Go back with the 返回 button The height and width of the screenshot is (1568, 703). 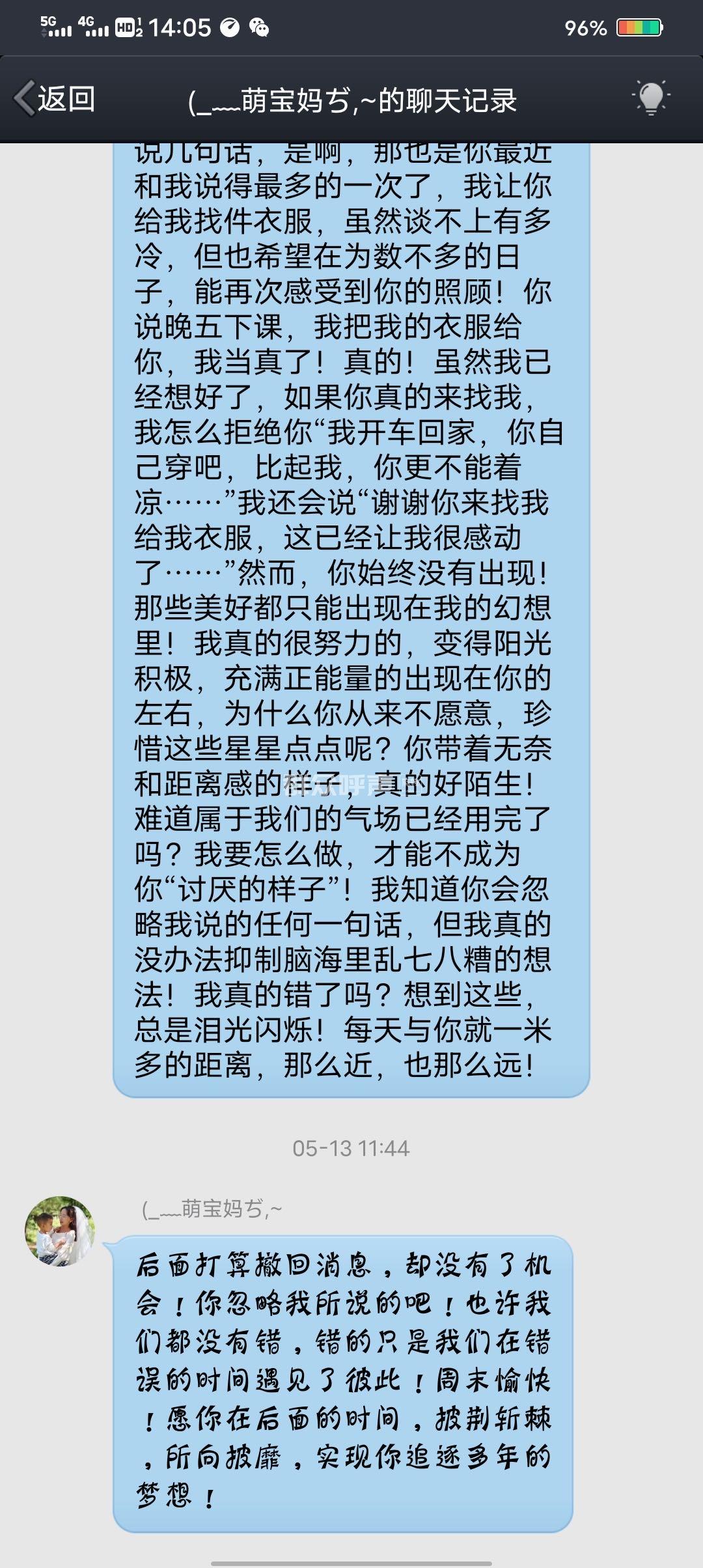pos(55,99)
